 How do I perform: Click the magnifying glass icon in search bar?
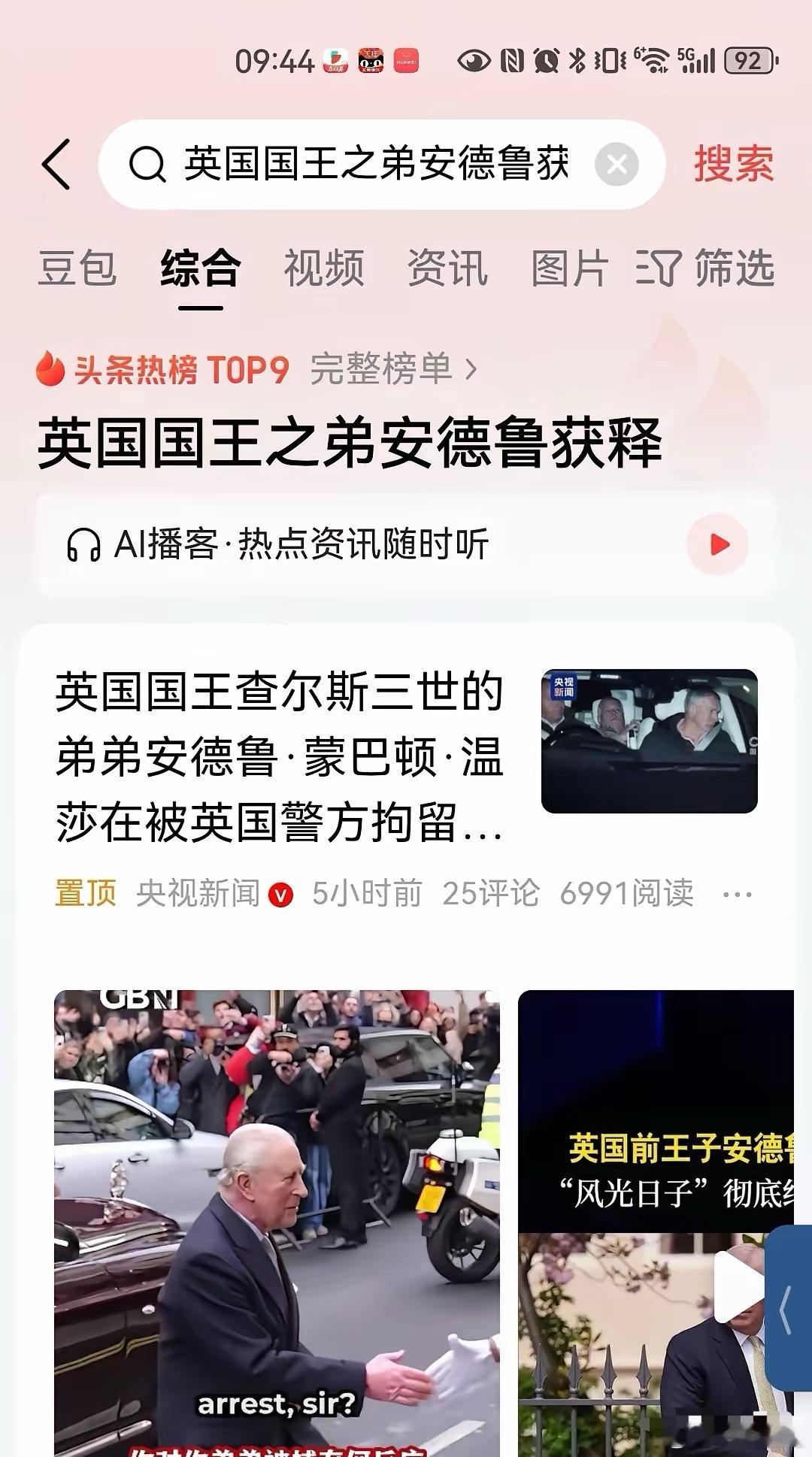click(x=151, y=165)
